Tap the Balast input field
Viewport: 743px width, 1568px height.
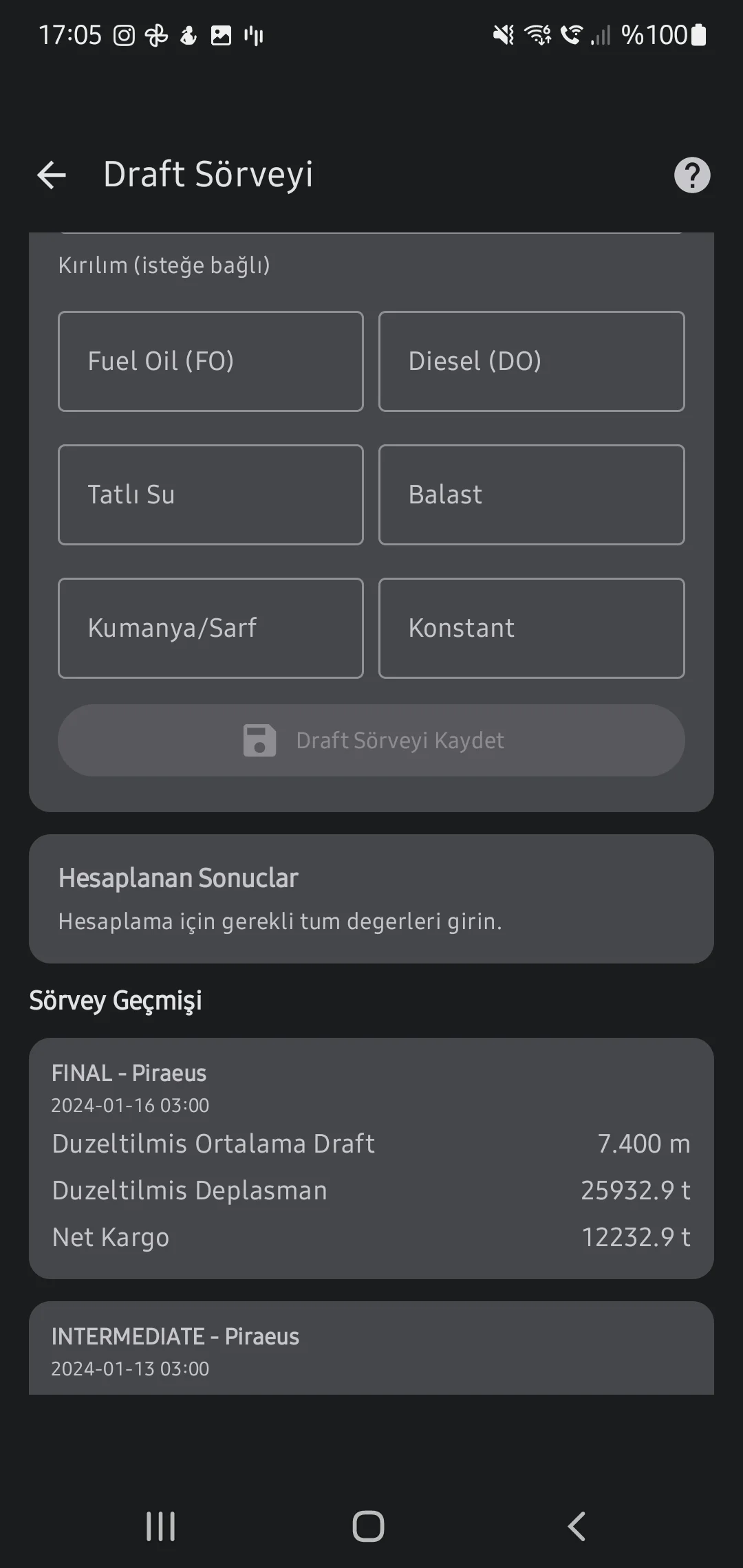tap(531, 494)
